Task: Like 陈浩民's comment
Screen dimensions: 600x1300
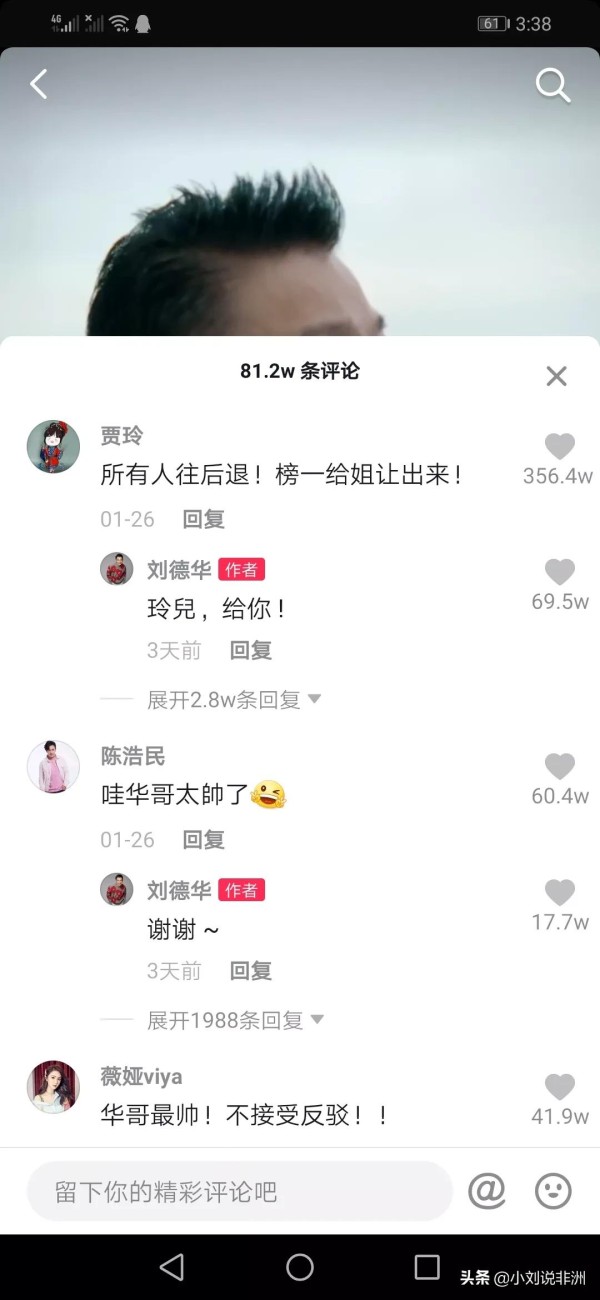Action: 559,767
